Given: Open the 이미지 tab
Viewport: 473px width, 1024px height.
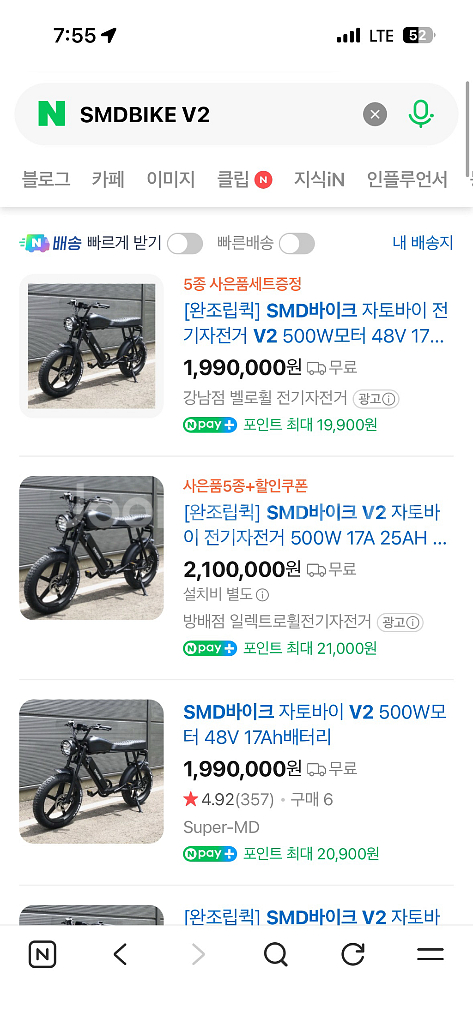Looking at the screenshot, I should (x=171, y=179).
